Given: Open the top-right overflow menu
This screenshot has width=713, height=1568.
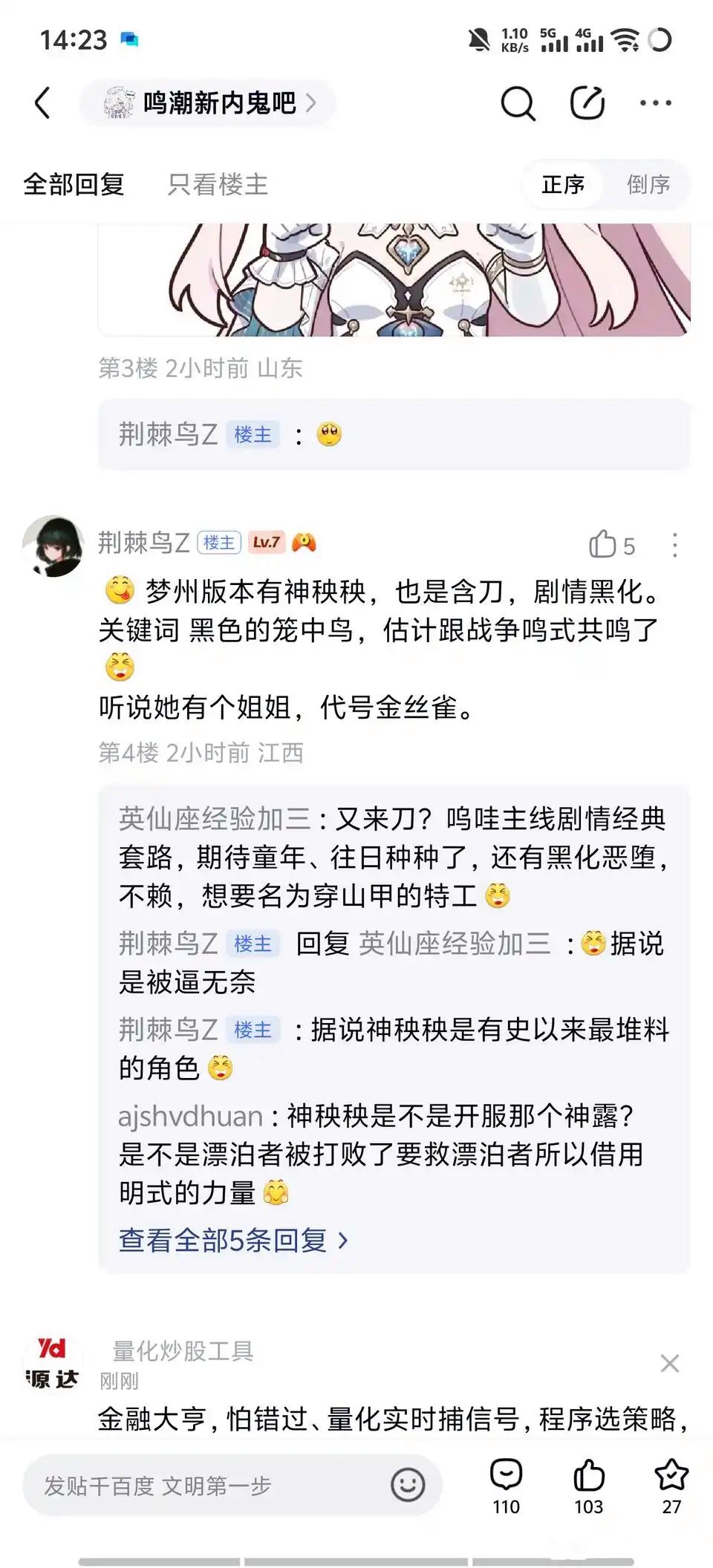Looking at the screenshot, I should click(655, 102).
